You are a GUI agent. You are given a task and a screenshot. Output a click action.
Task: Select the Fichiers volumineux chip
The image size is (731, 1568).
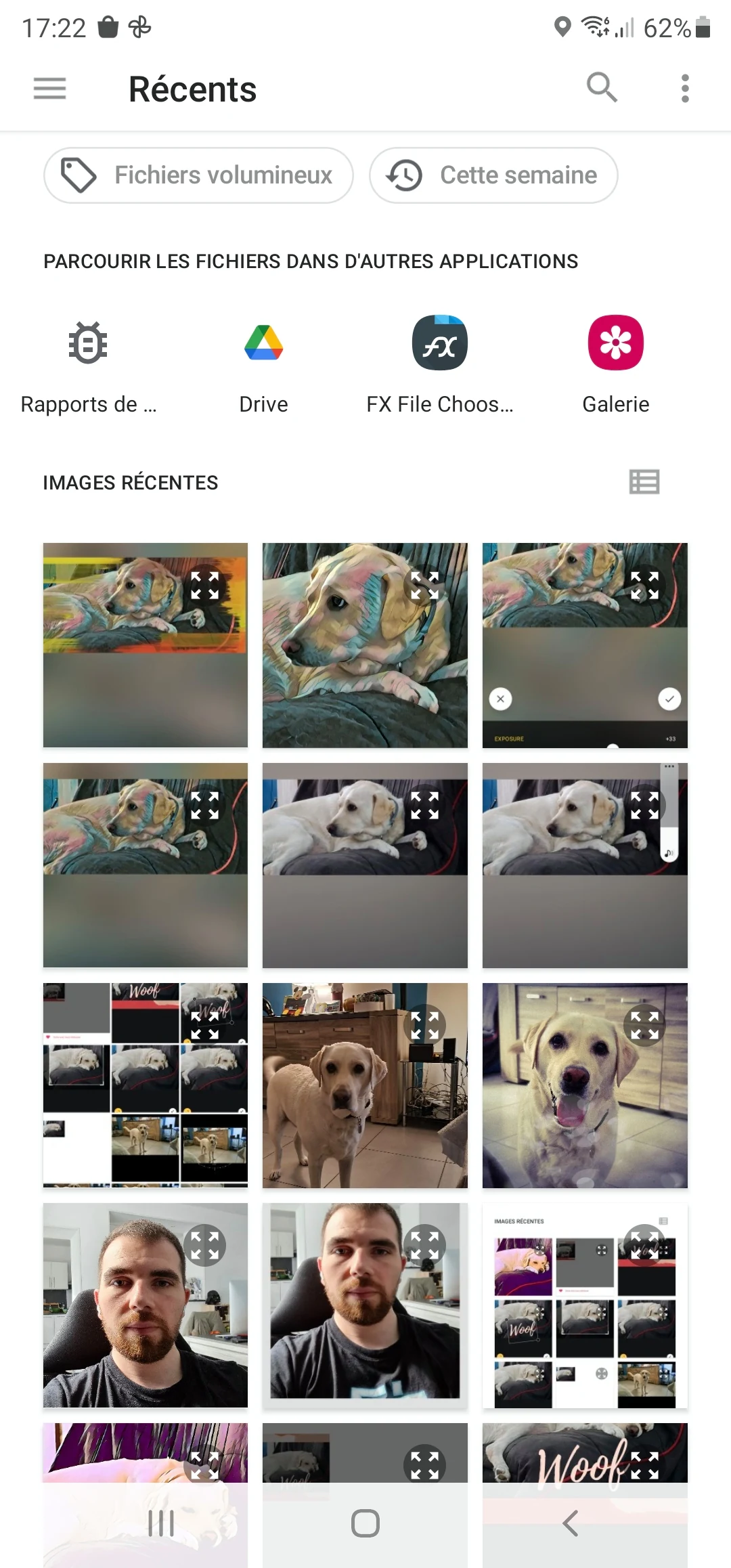point(198,175)
